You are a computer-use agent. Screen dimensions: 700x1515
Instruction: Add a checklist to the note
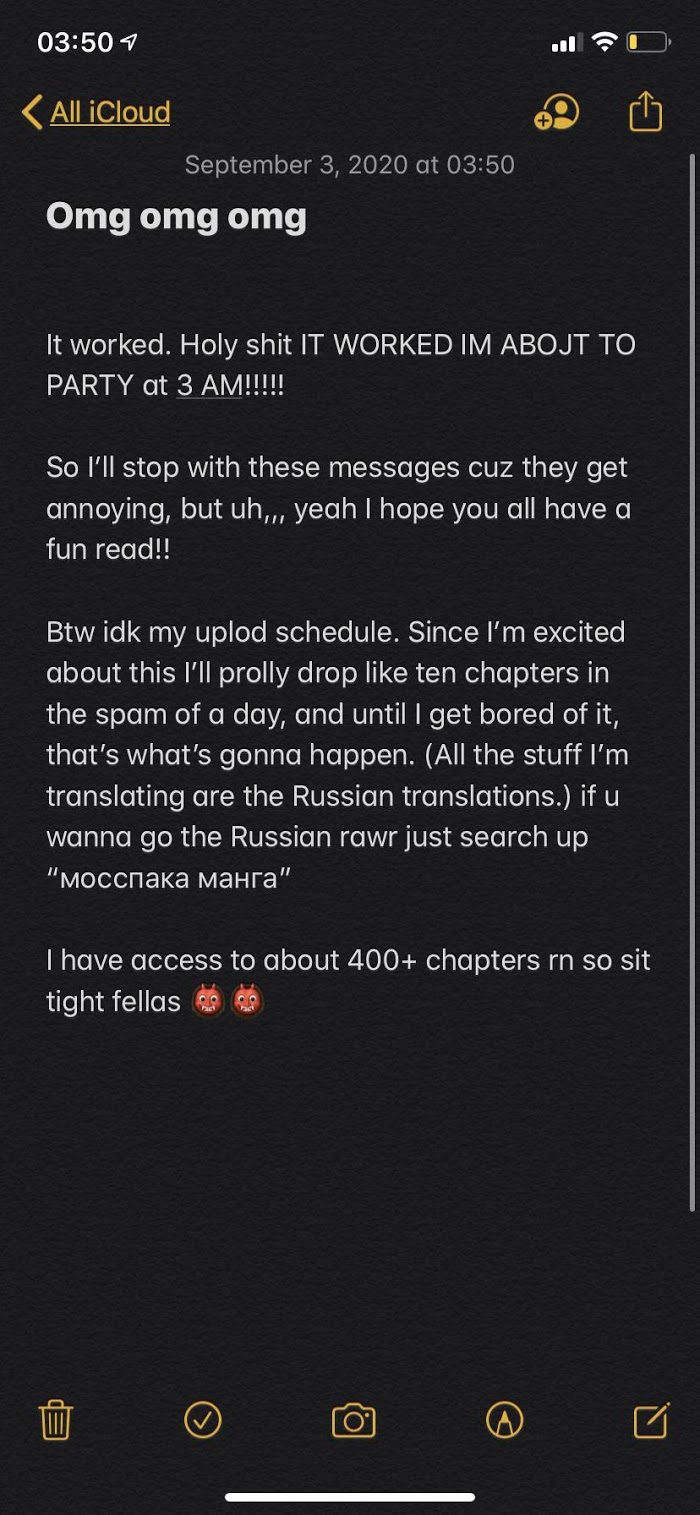[203, 1420]
